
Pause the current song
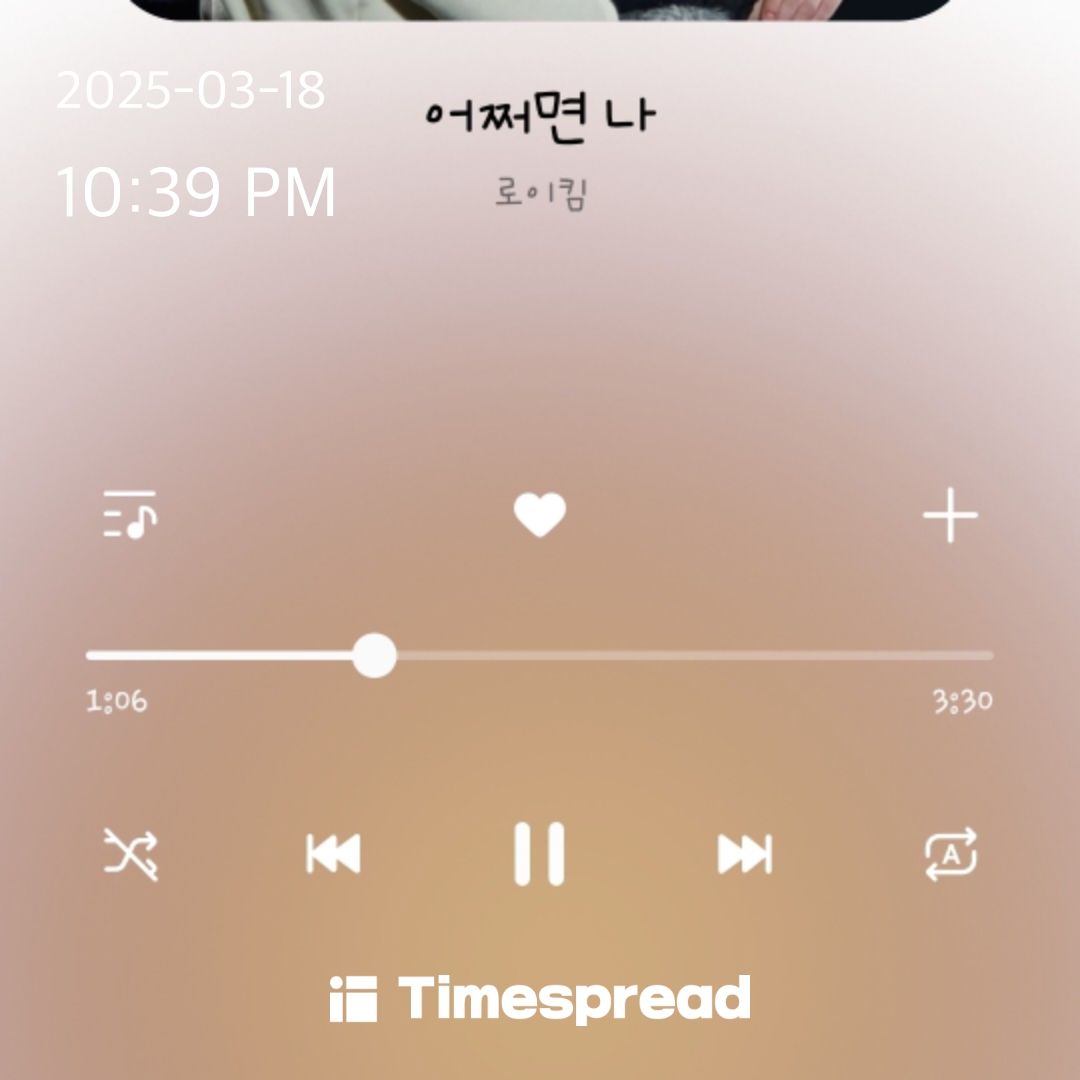[540, 854]
